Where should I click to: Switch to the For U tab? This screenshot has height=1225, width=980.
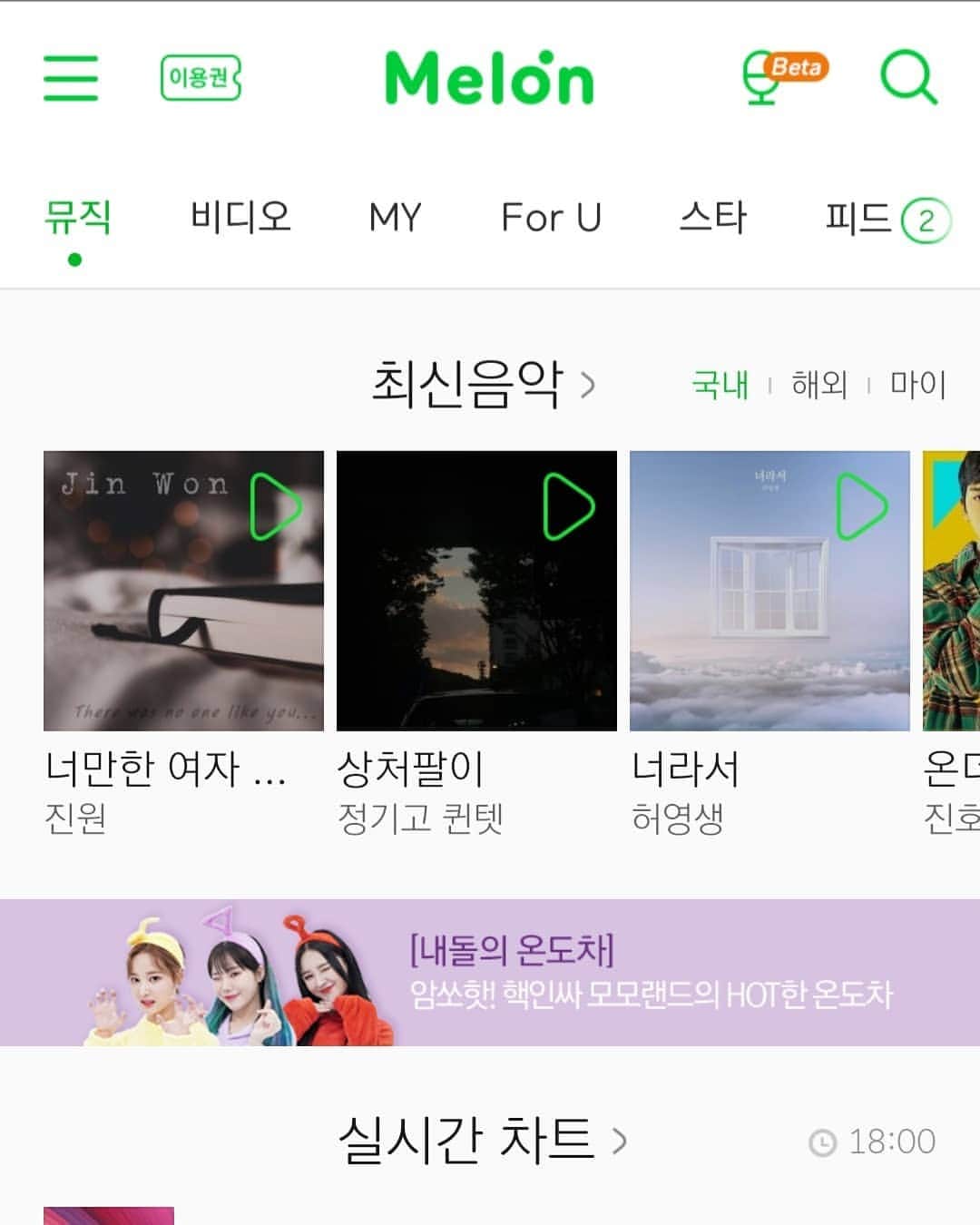(x=551, y=218)
